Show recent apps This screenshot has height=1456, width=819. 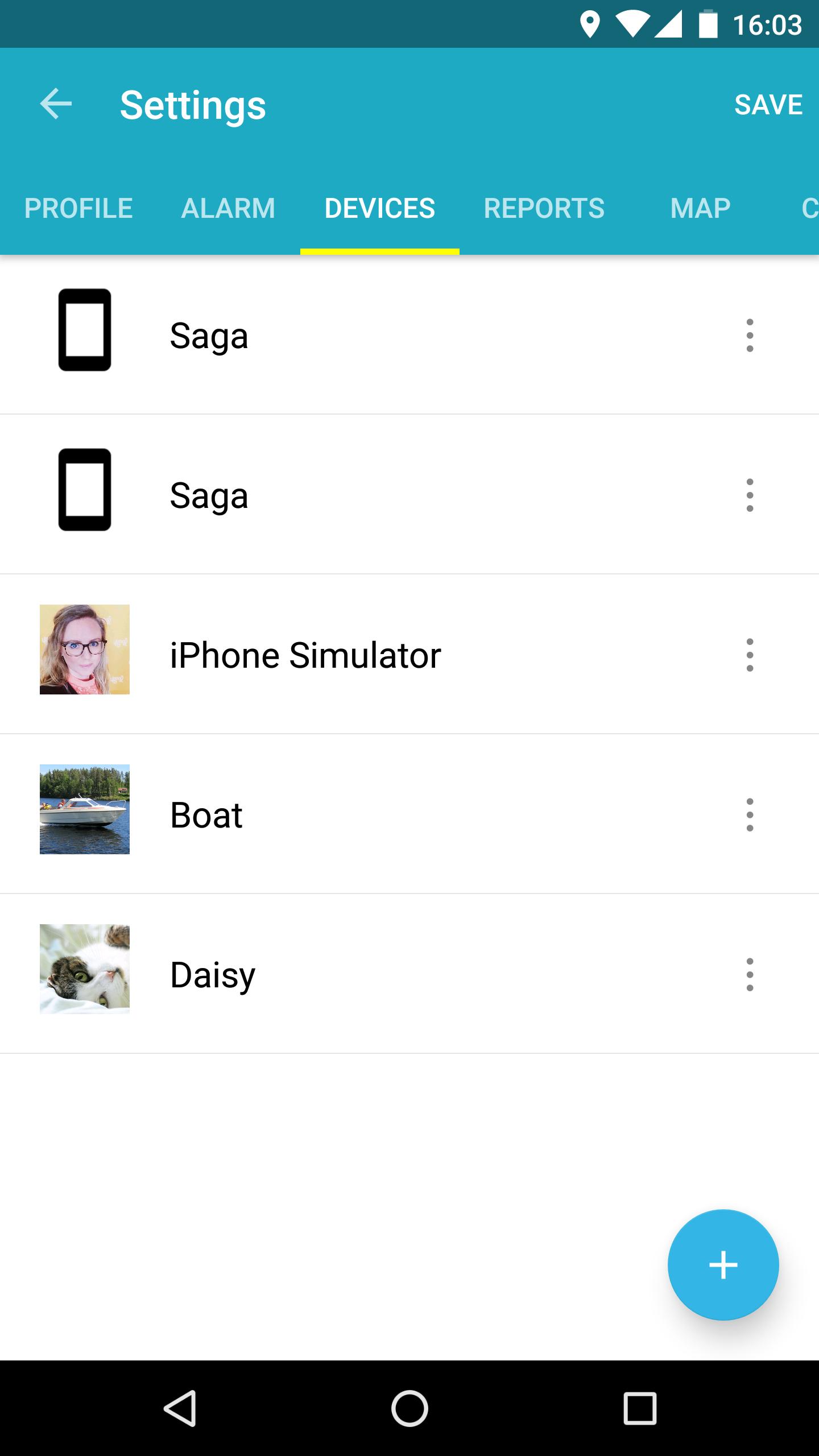640,1408
